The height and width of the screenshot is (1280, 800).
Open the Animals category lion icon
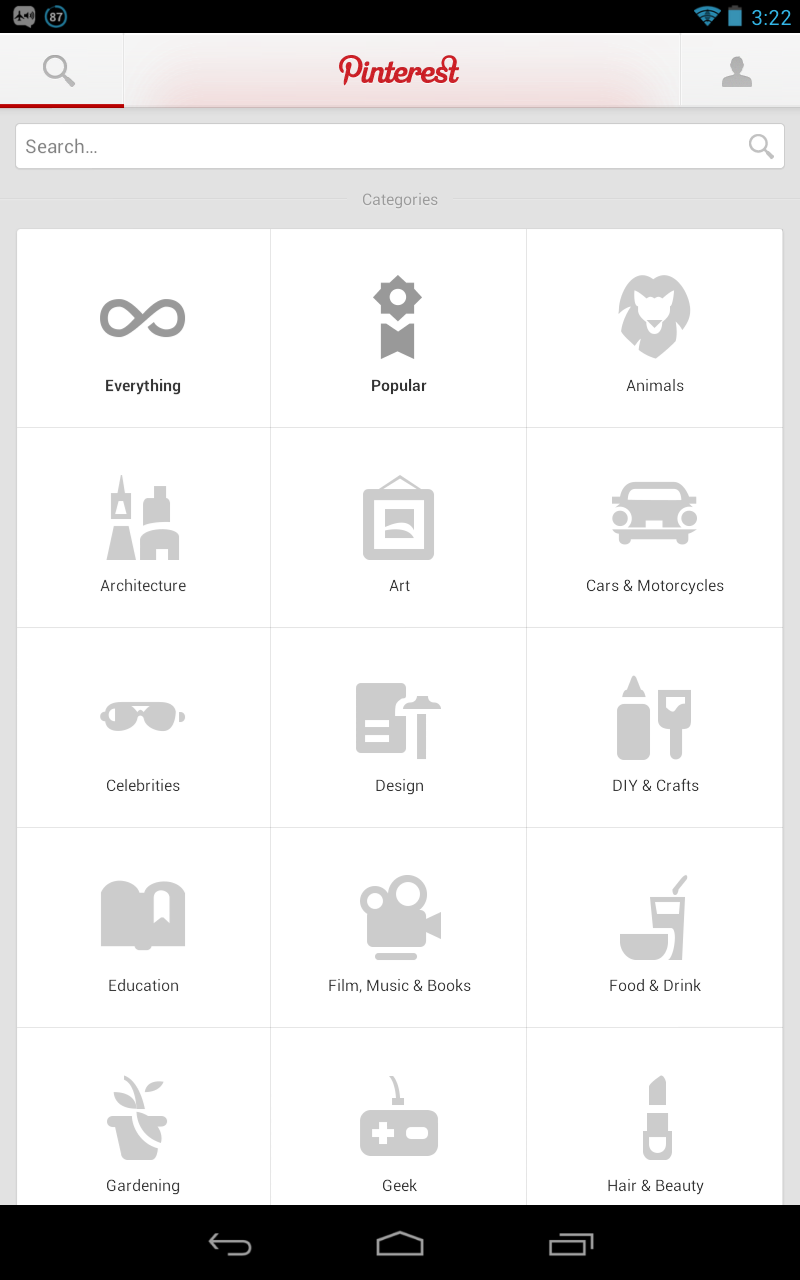(x=654, y=315)
